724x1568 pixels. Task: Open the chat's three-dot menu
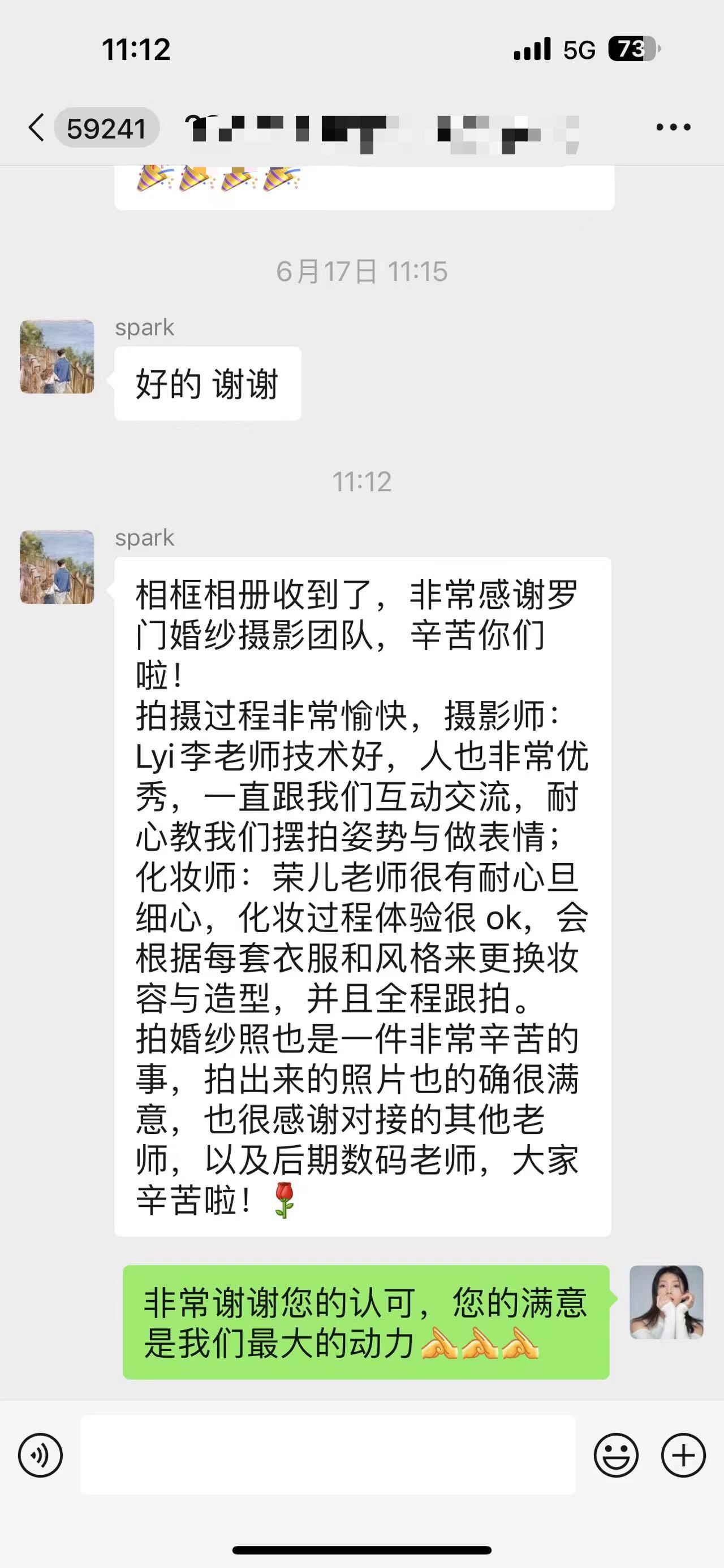(x=673, y=128)
